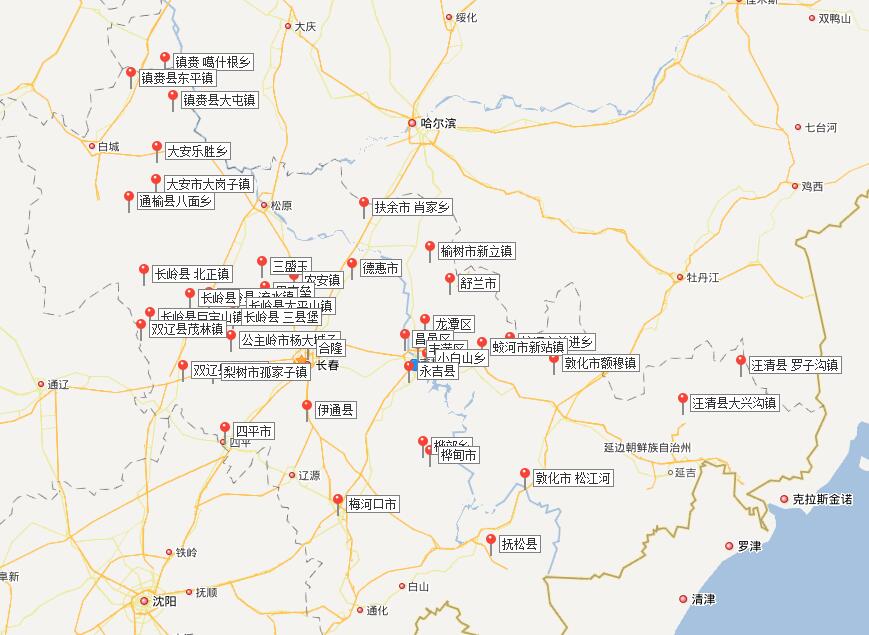Tap the 德惠市 location pin
869x635 pixels.
tap(352, 266)
